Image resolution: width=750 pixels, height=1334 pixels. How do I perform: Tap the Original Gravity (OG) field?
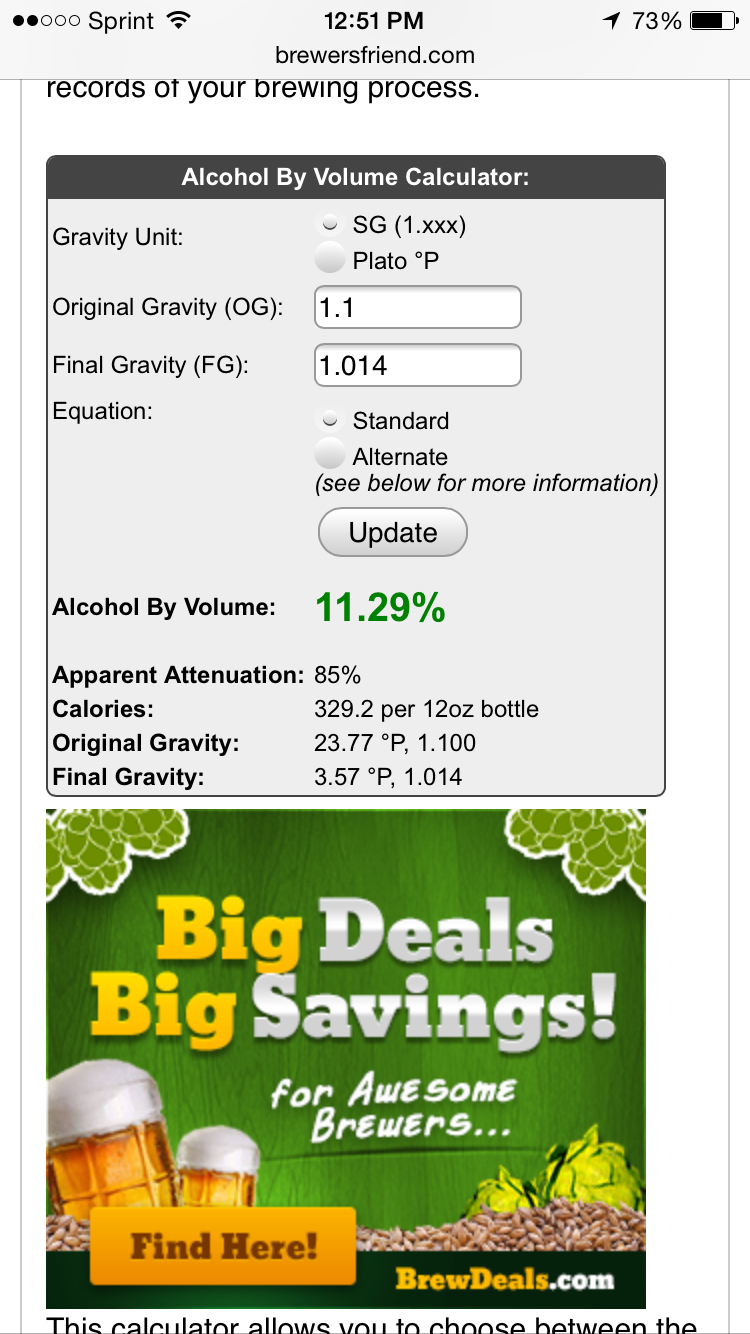click(x=418, y=307)
